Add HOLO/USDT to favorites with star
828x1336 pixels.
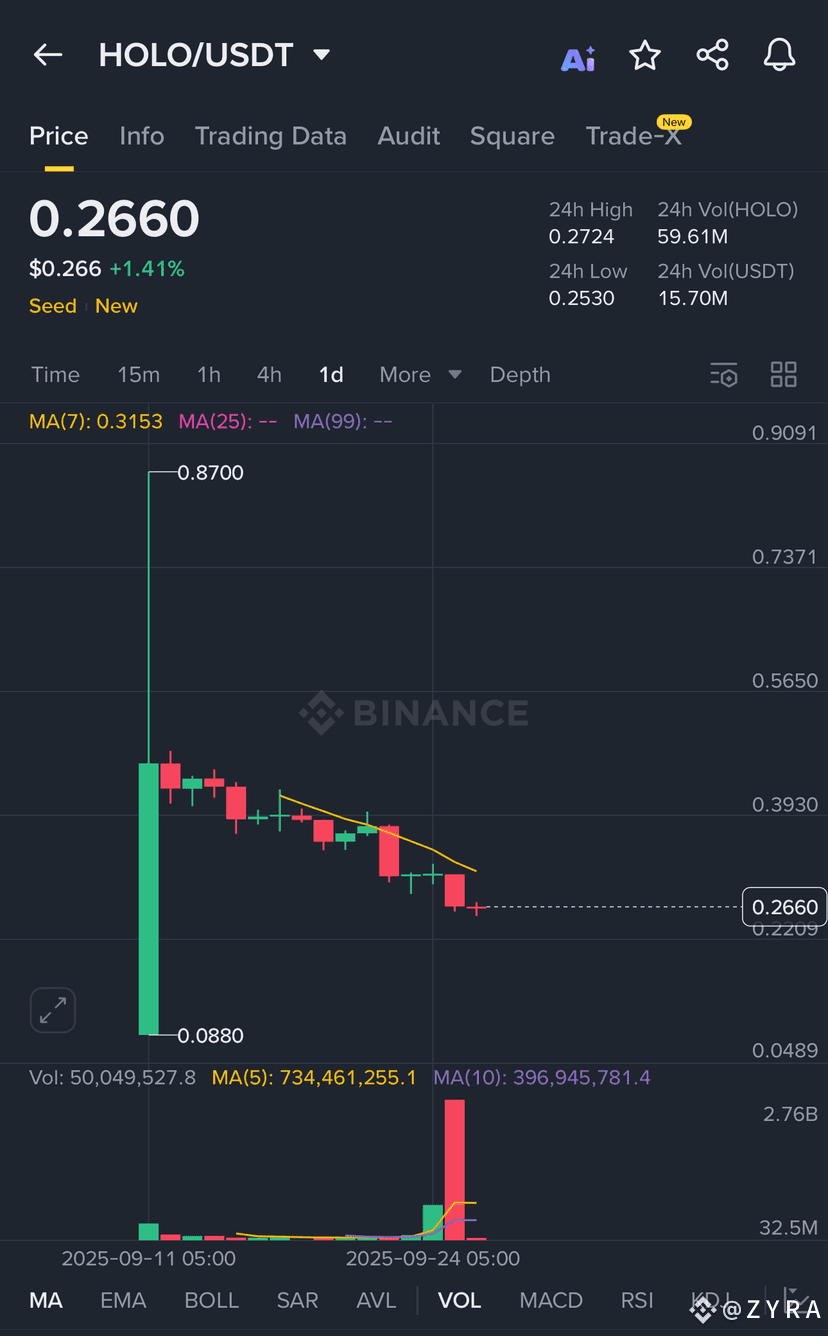(x=645, y=56)
